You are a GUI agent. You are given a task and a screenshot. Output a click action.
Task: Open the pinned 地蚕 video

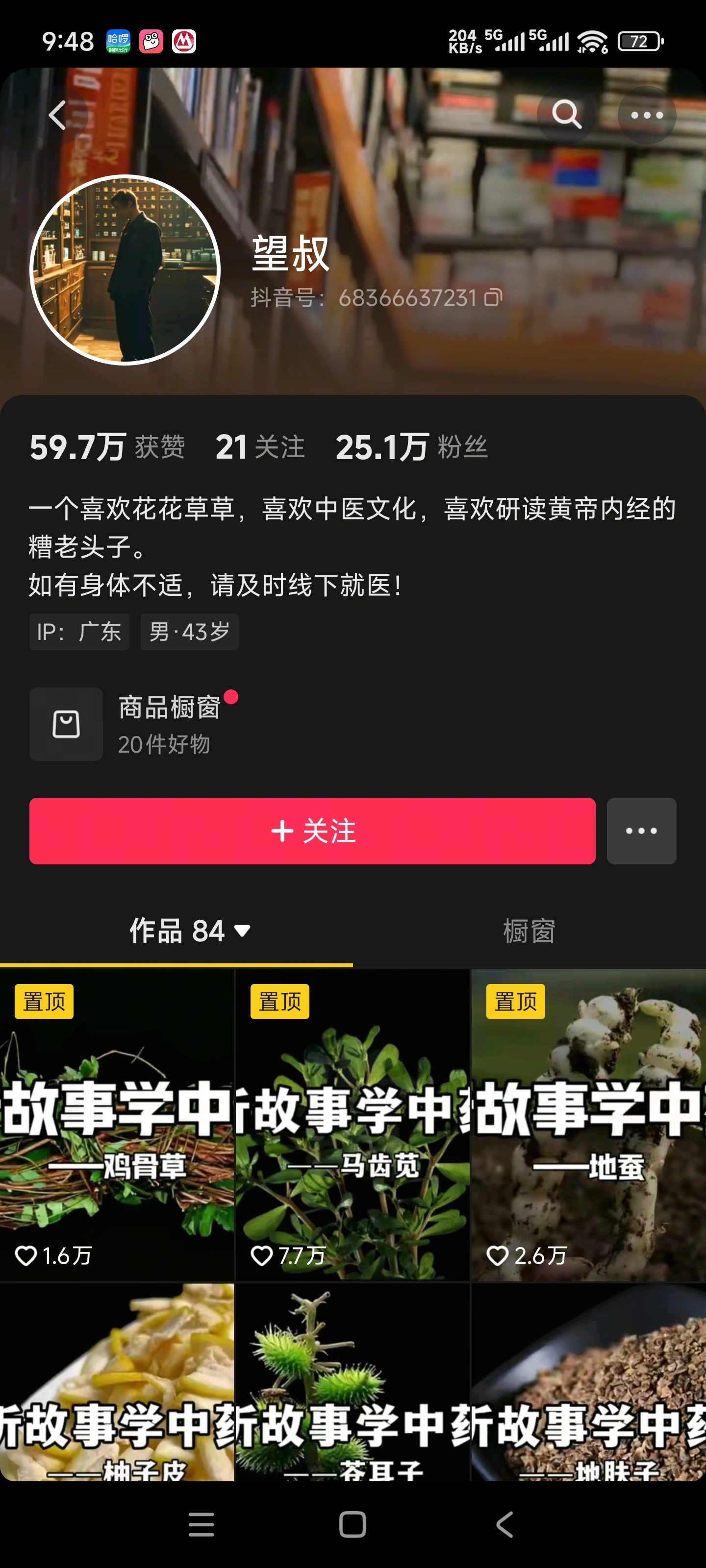tap(588, 1126)
